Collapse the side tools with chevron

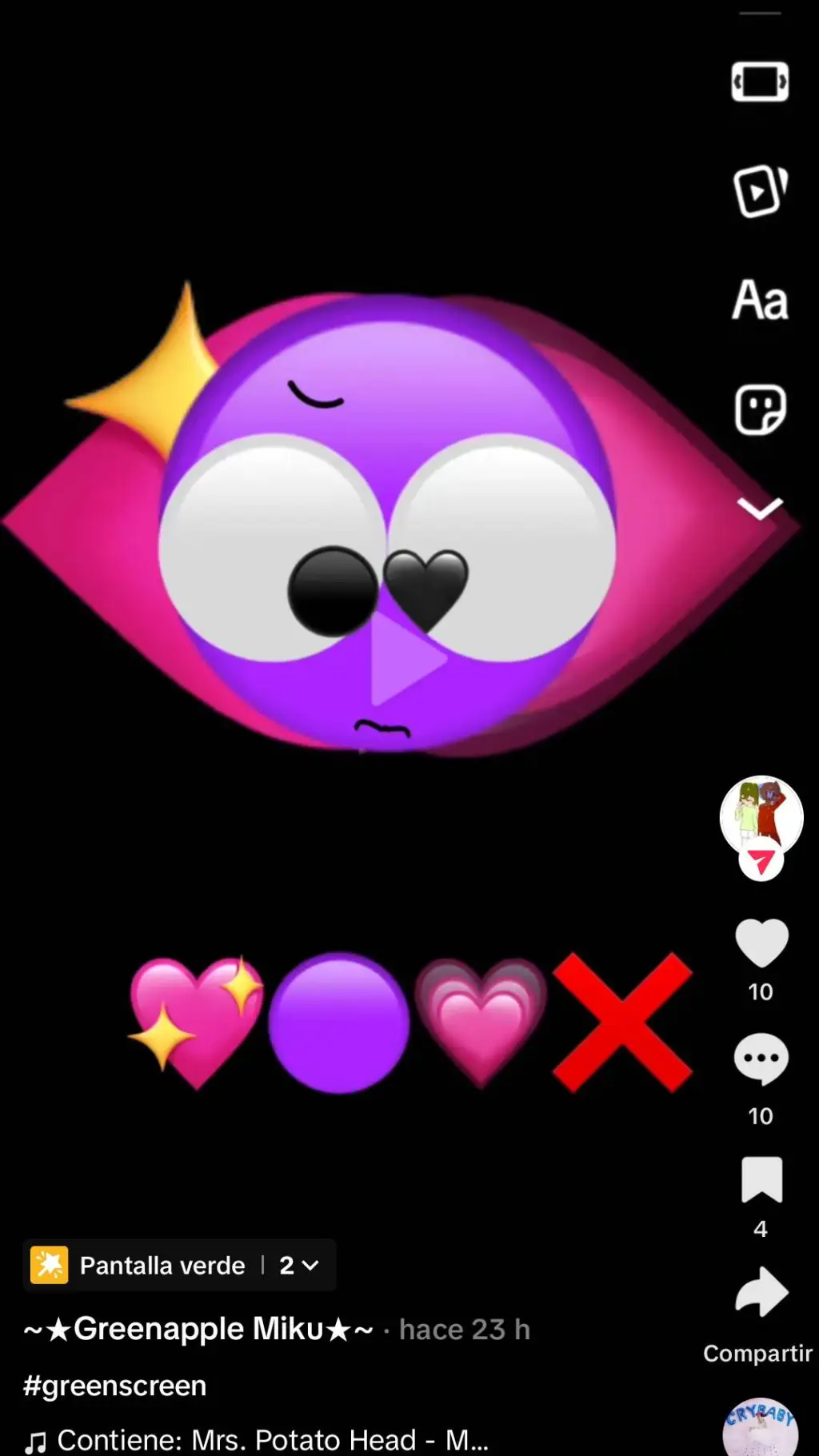click(x=760, y=508)
